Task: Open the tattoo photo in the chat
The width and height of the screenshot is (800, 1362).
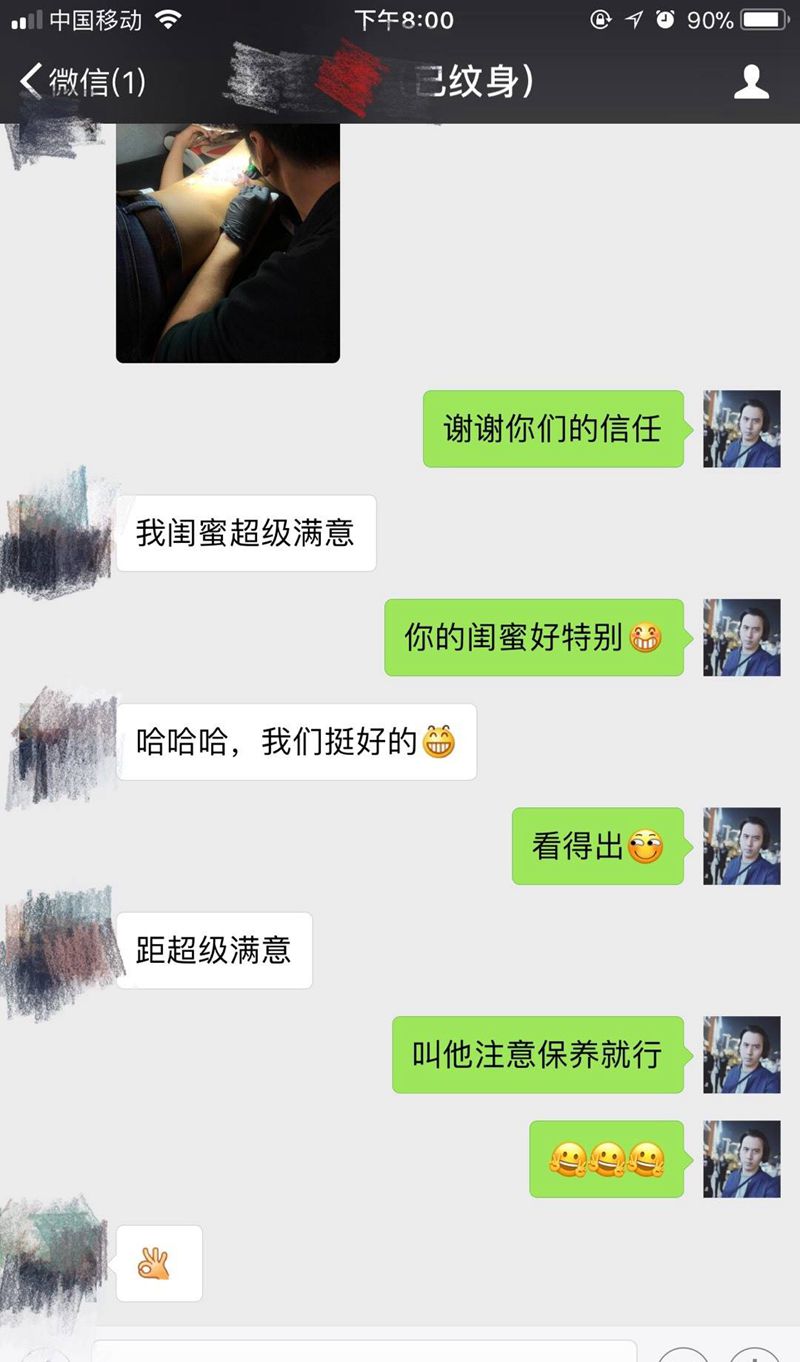Action: (x=228, y=242)
